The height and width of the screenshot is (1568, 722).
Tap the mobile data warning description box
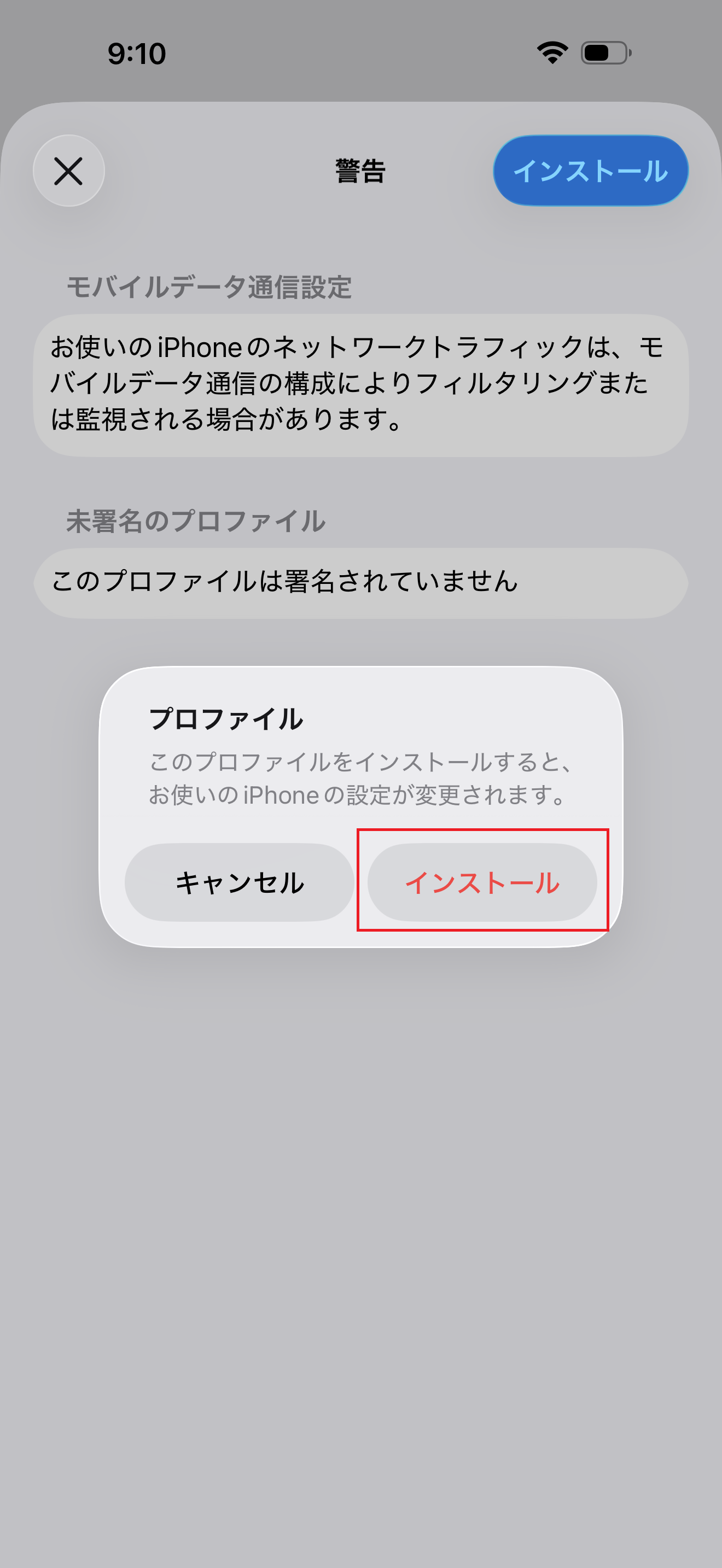point(360,383)
